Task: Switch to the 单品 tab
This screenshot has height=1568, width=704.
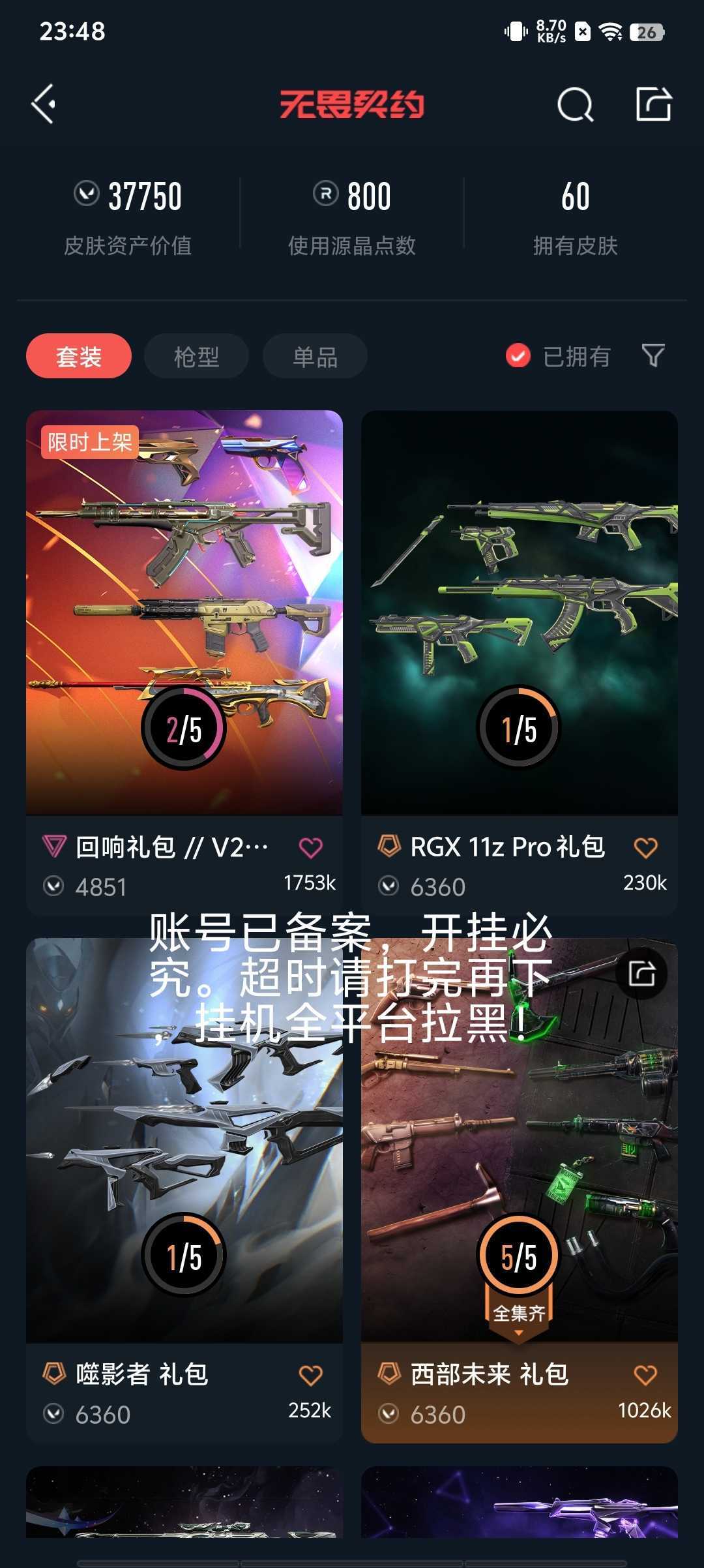Action: (x=315, y=356)
